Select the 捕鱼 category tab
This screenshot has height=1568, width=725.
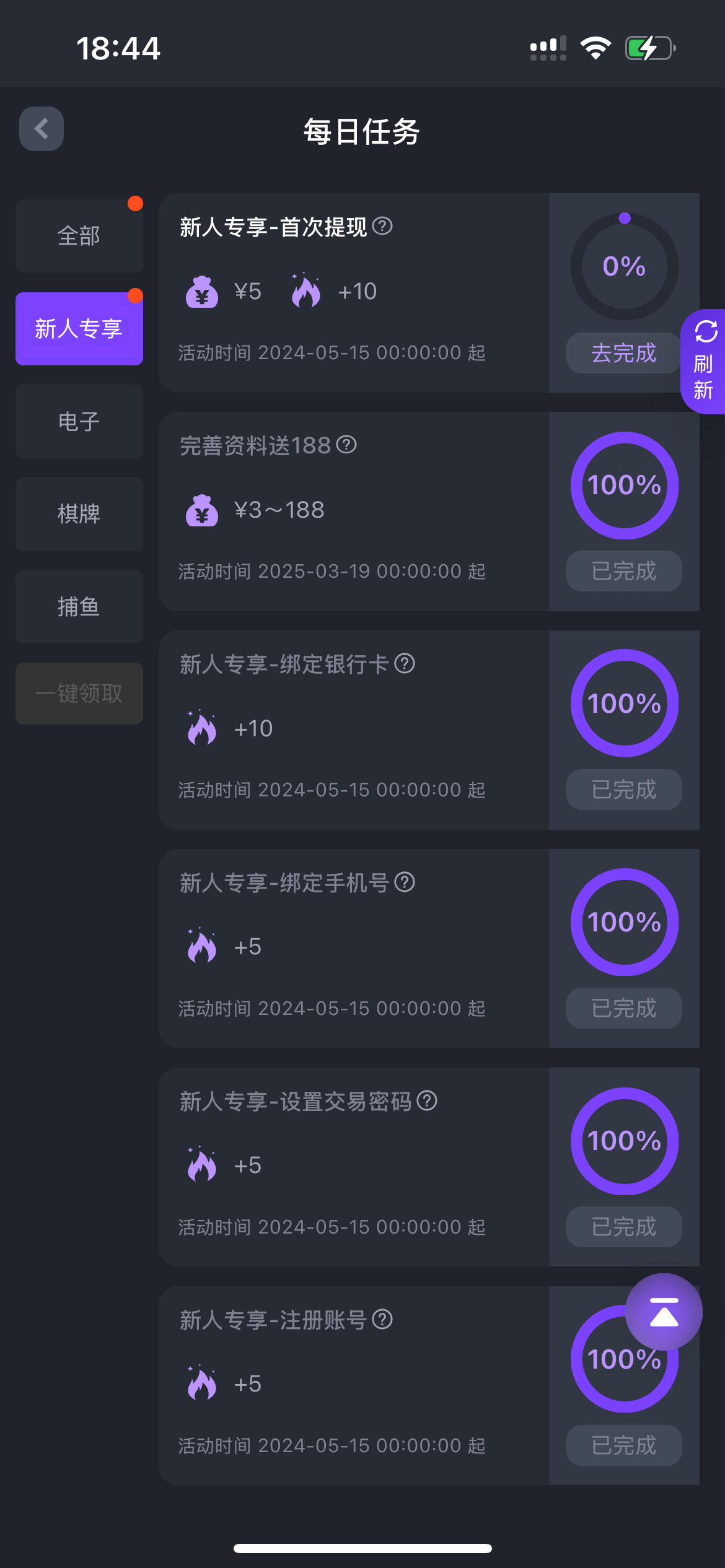(79, 607)
